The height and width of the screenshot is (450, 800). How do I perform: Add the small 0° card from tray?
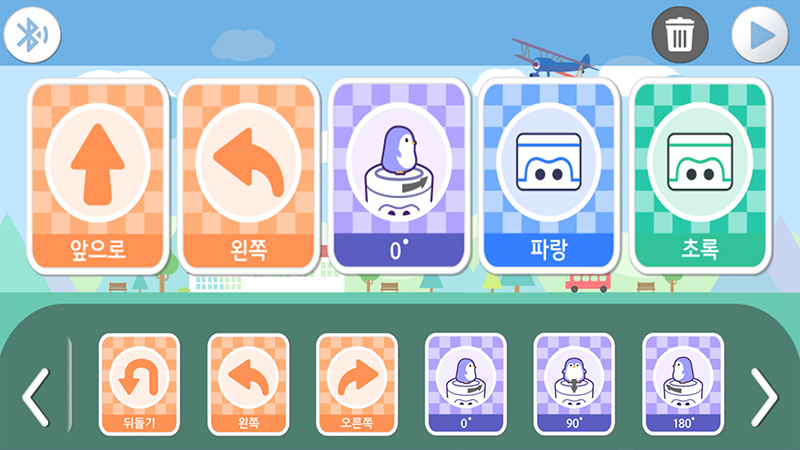[466, 384]
